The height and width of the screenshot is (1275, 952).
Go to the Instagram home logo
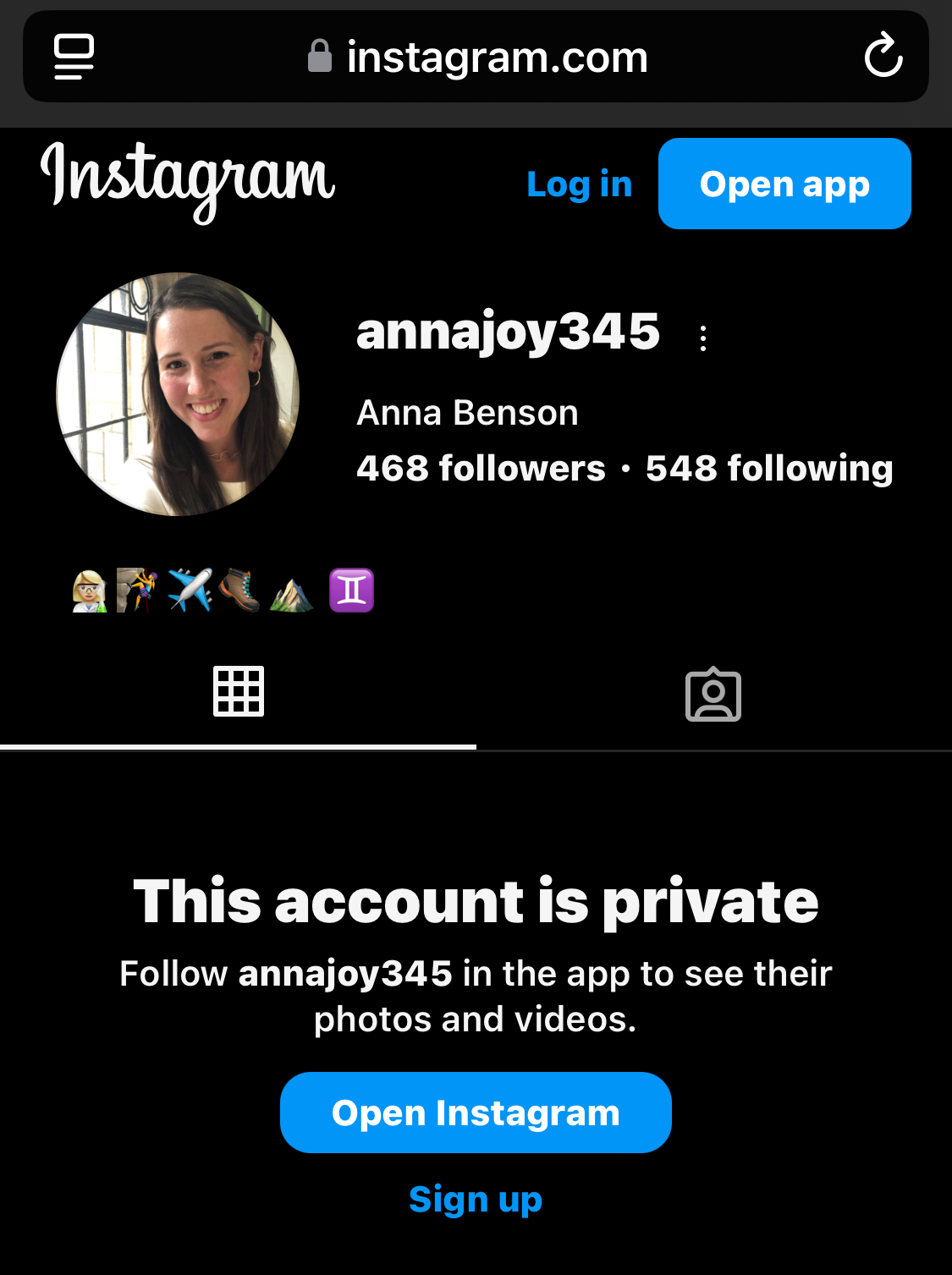[x=188, y=181]
